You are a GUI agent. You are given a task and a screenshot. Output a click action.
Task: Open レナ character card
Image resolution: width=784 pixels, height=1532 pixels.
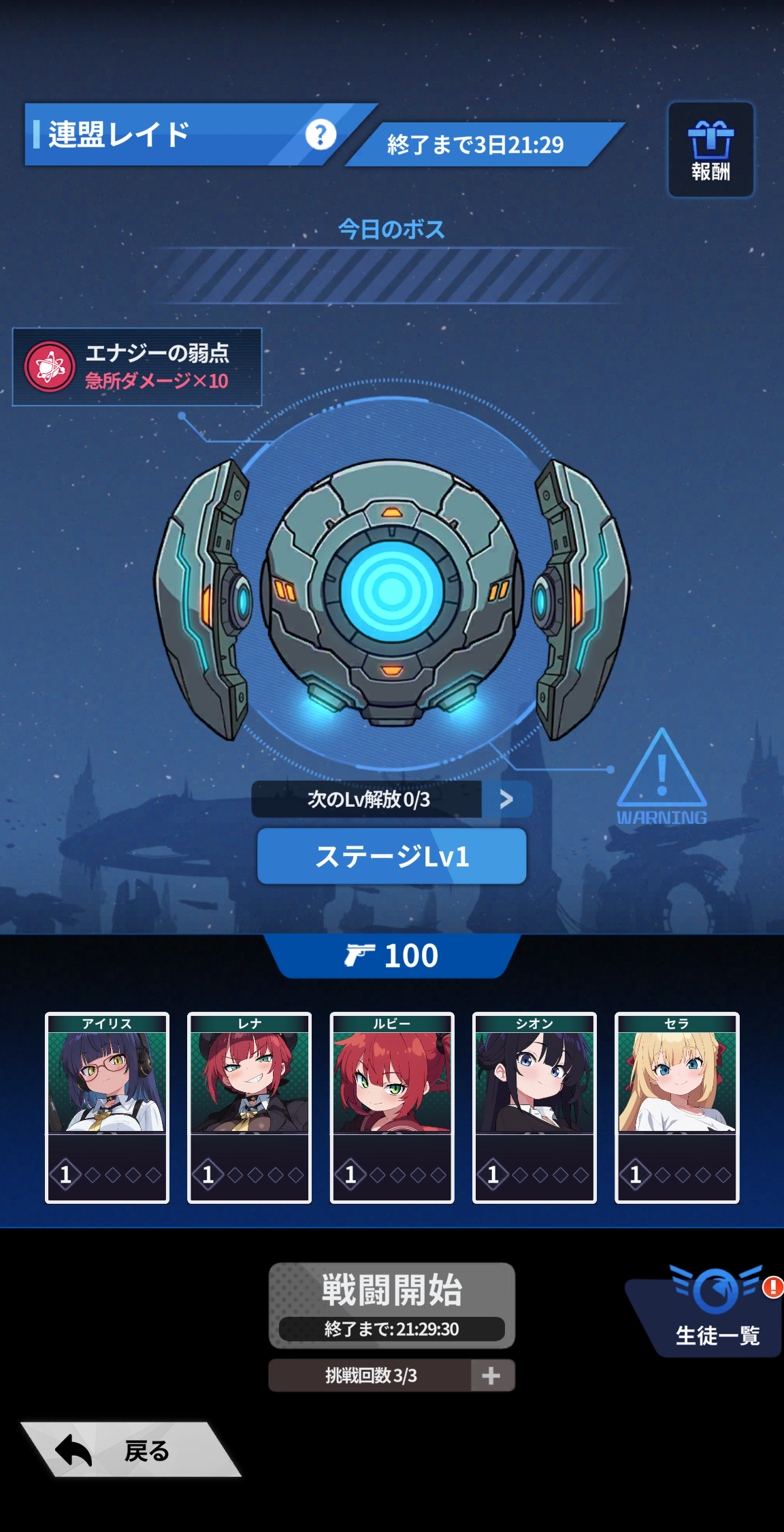tap(249, 1108)
